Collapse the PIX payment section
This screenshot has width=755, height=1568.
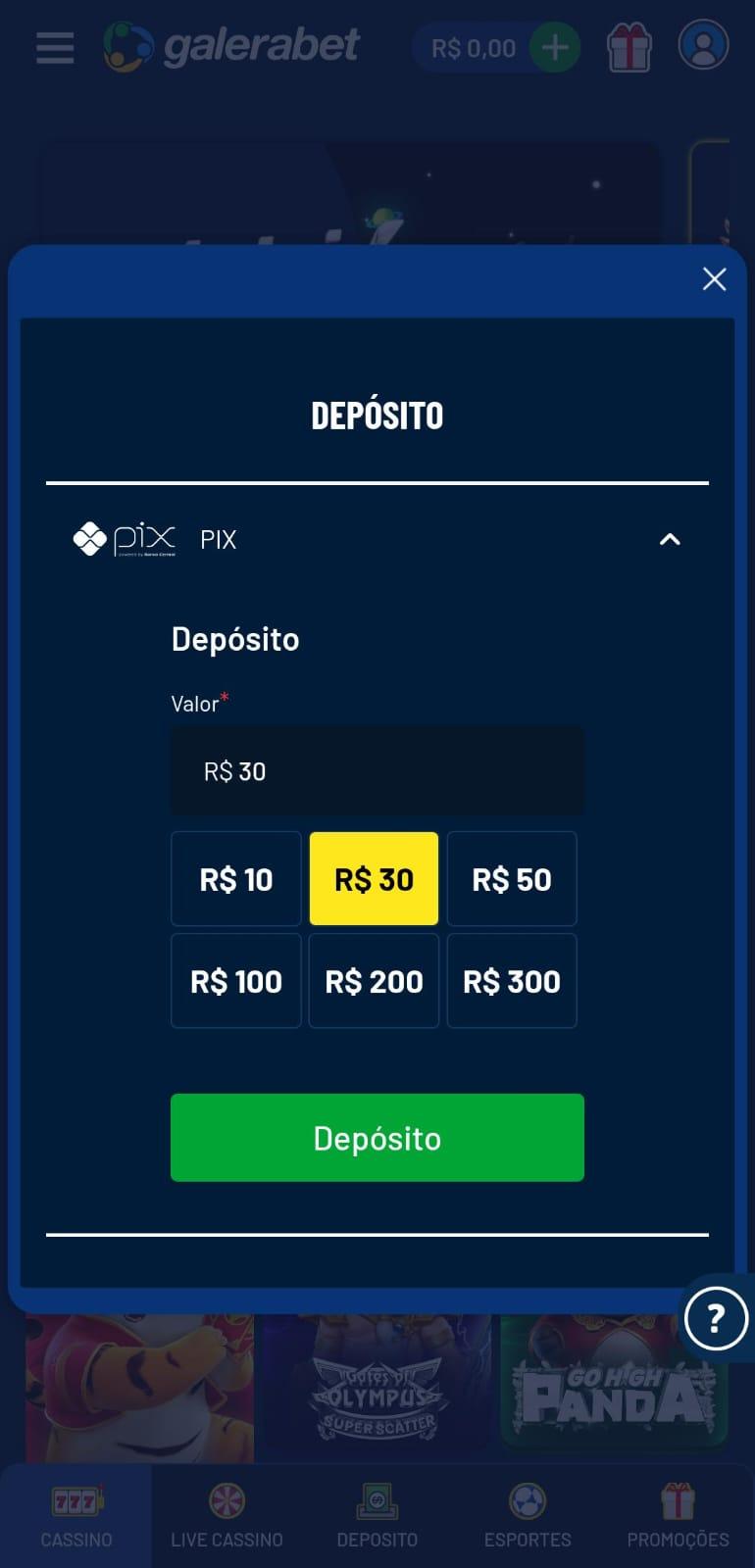(x=670, y=539)
